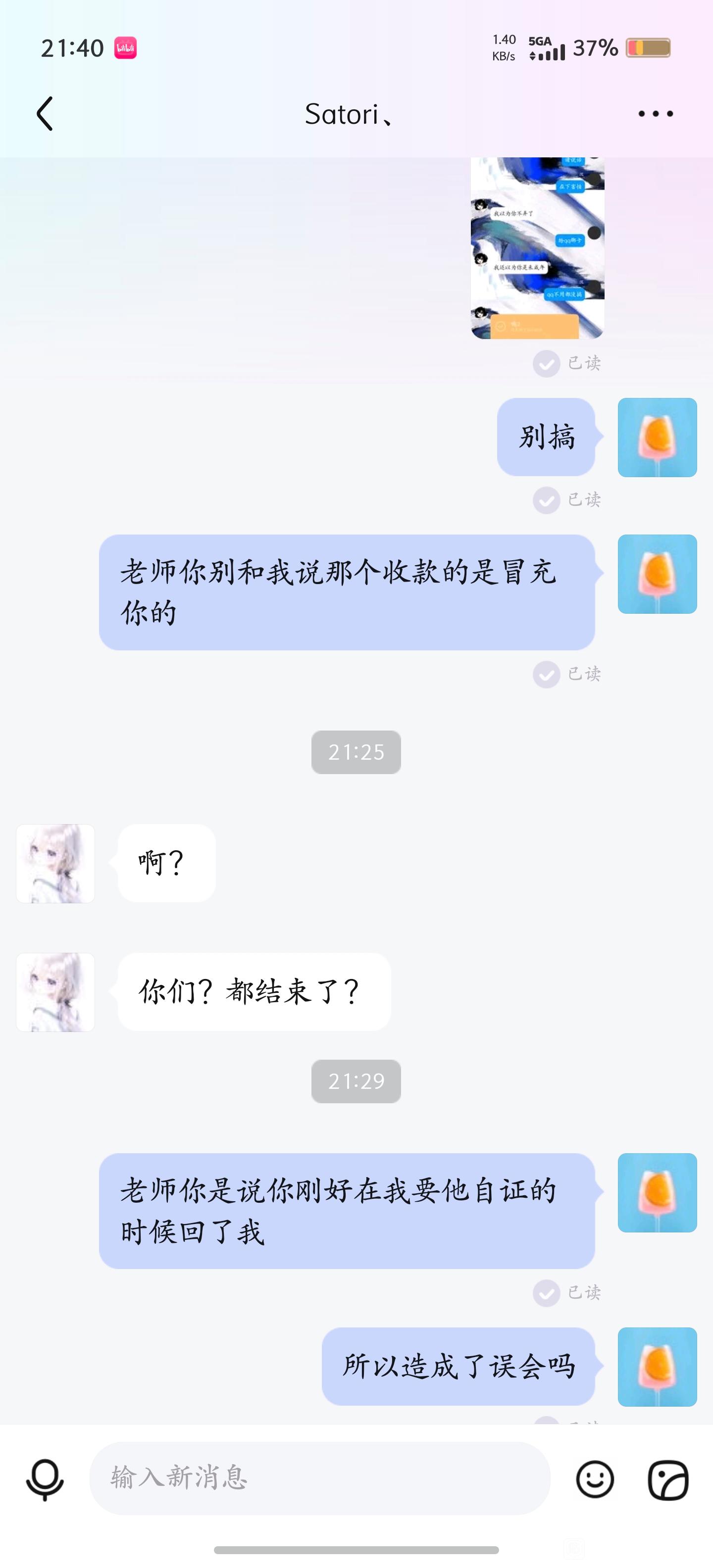Open my avatar beside the 别搞 message

pyautogui.click(x=657, y=437)
